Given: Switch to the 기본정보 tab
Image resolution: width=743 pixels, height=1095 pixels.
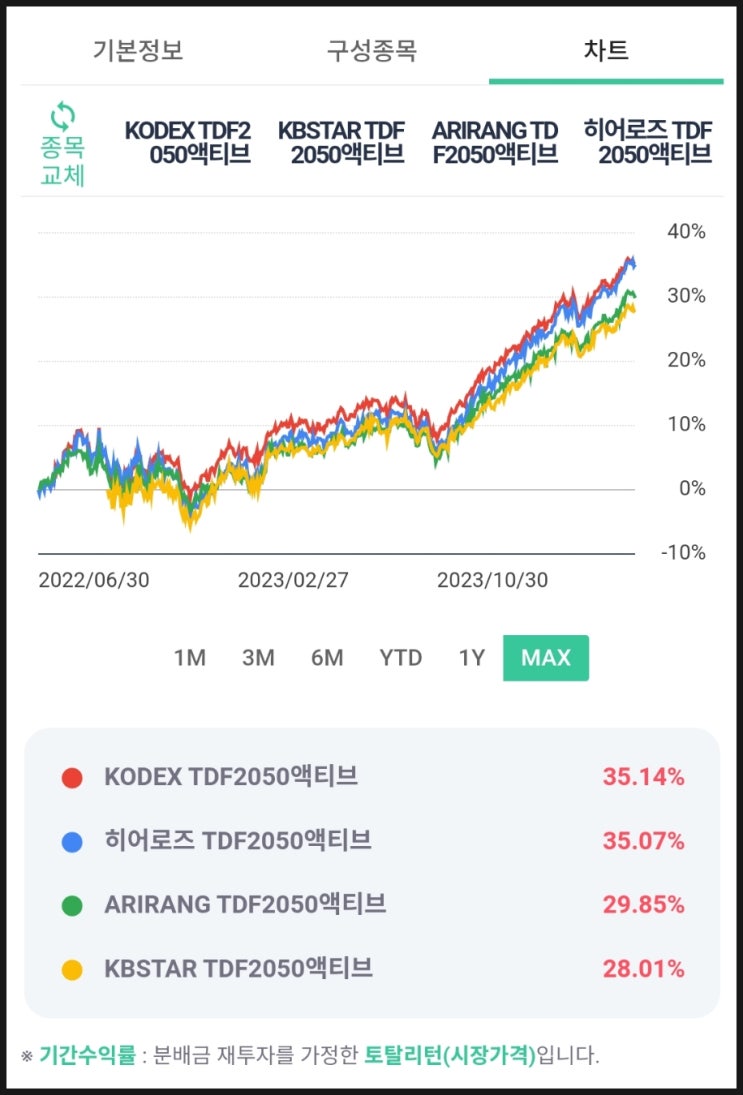Looking at the screenshot, I should [x=138, y=46].
